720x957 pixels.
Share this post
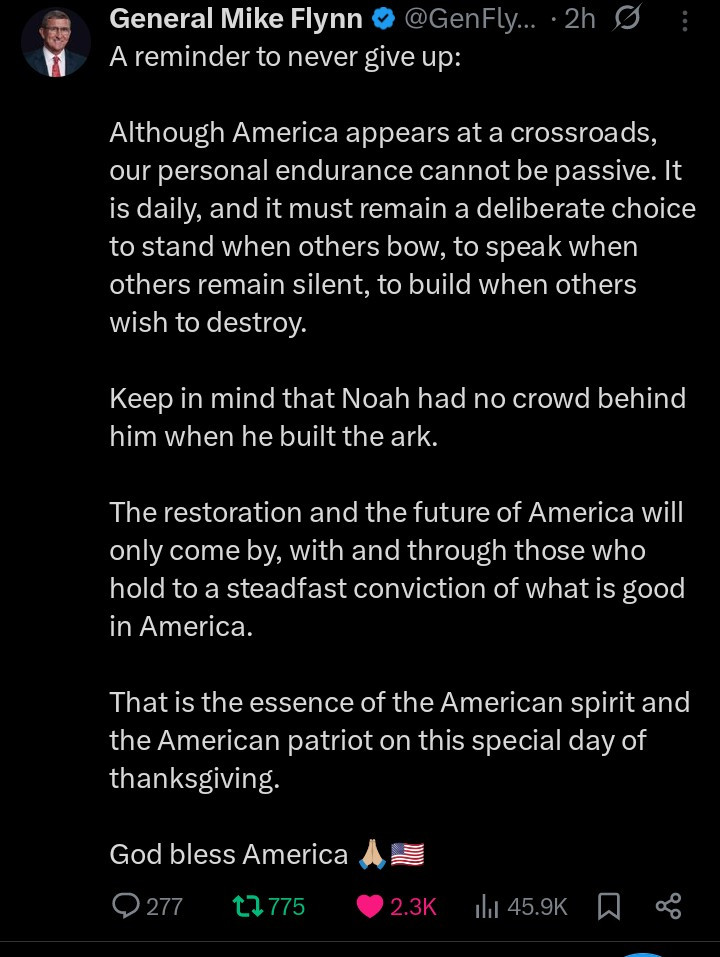tap(668, 906)
